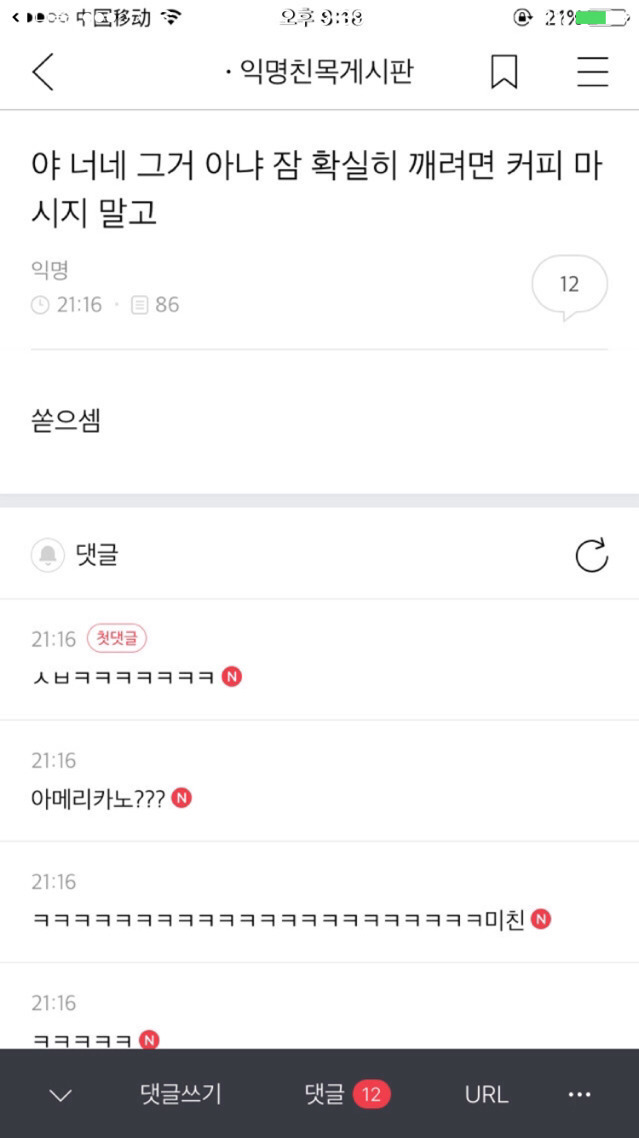Toggle the comment notification bell
The height and width of the screenshot is (1138, 639).
point(48,555)
